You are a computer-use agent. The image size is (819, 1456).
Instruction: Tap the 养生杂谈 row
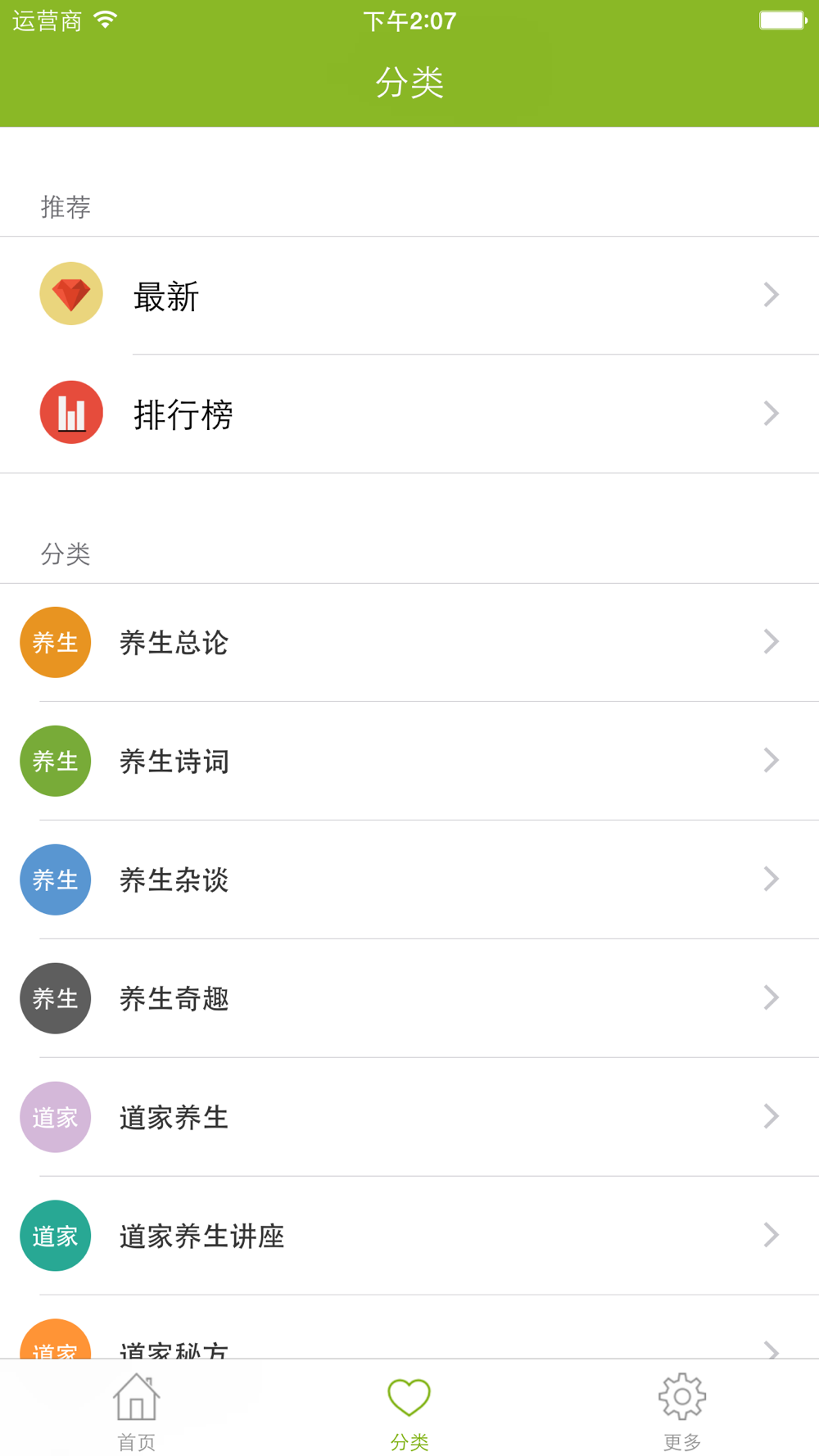(x=409, y=880)
